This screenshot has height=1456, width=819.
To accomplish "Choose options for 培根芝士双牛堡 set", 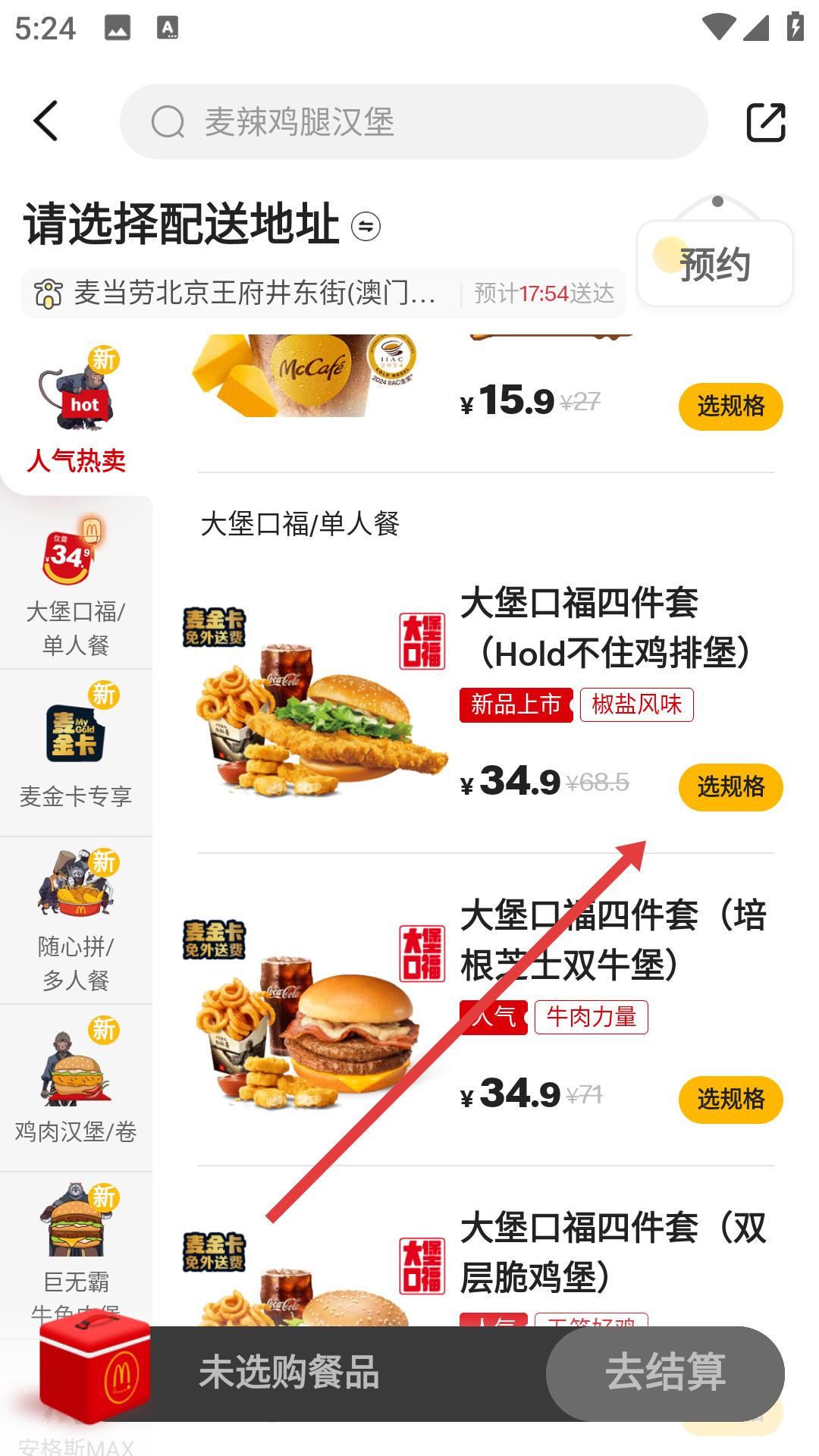I will point(730,1100).
